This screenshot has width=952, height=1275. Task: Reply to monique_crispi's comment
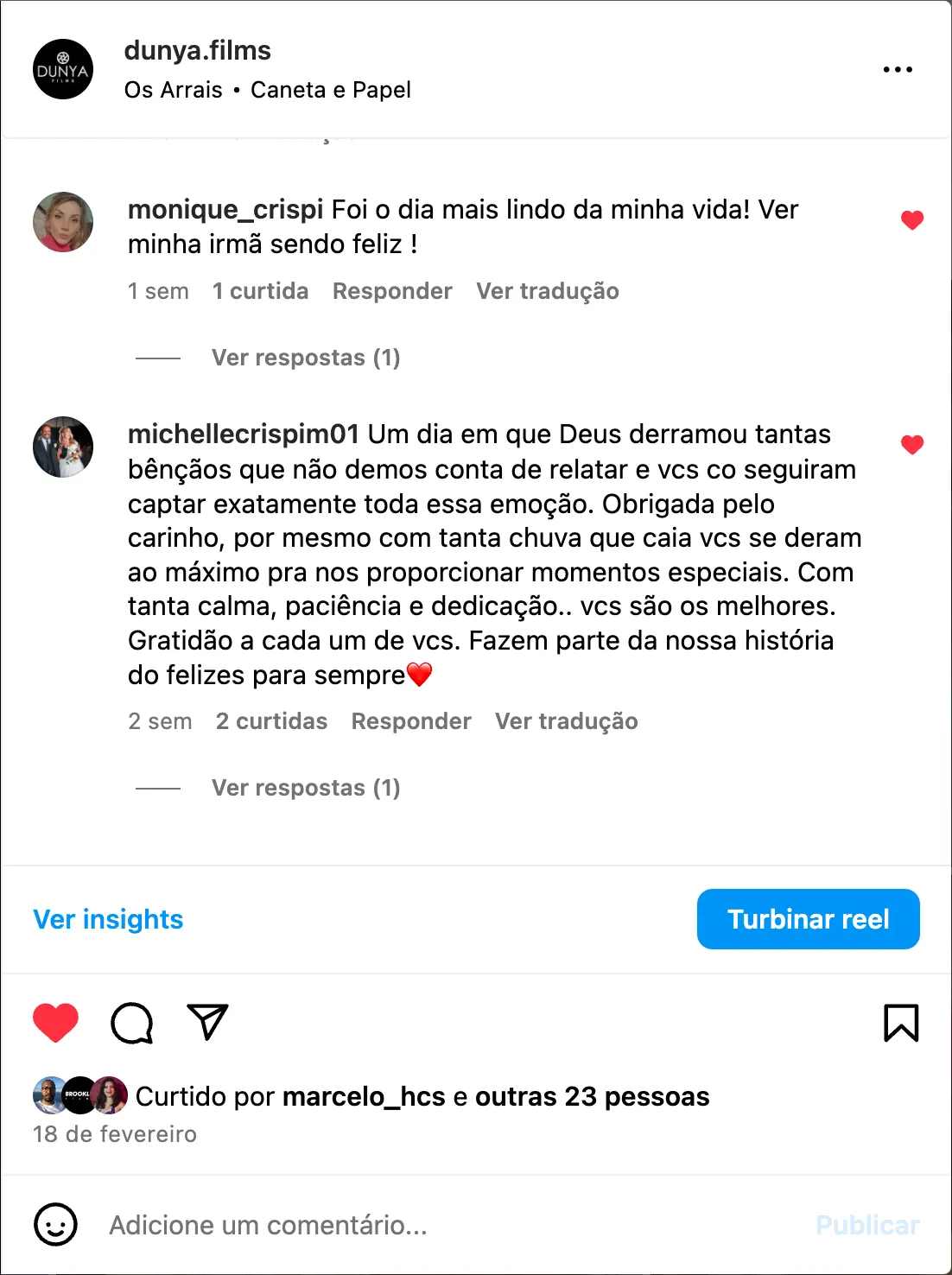(x=392, y=291)
